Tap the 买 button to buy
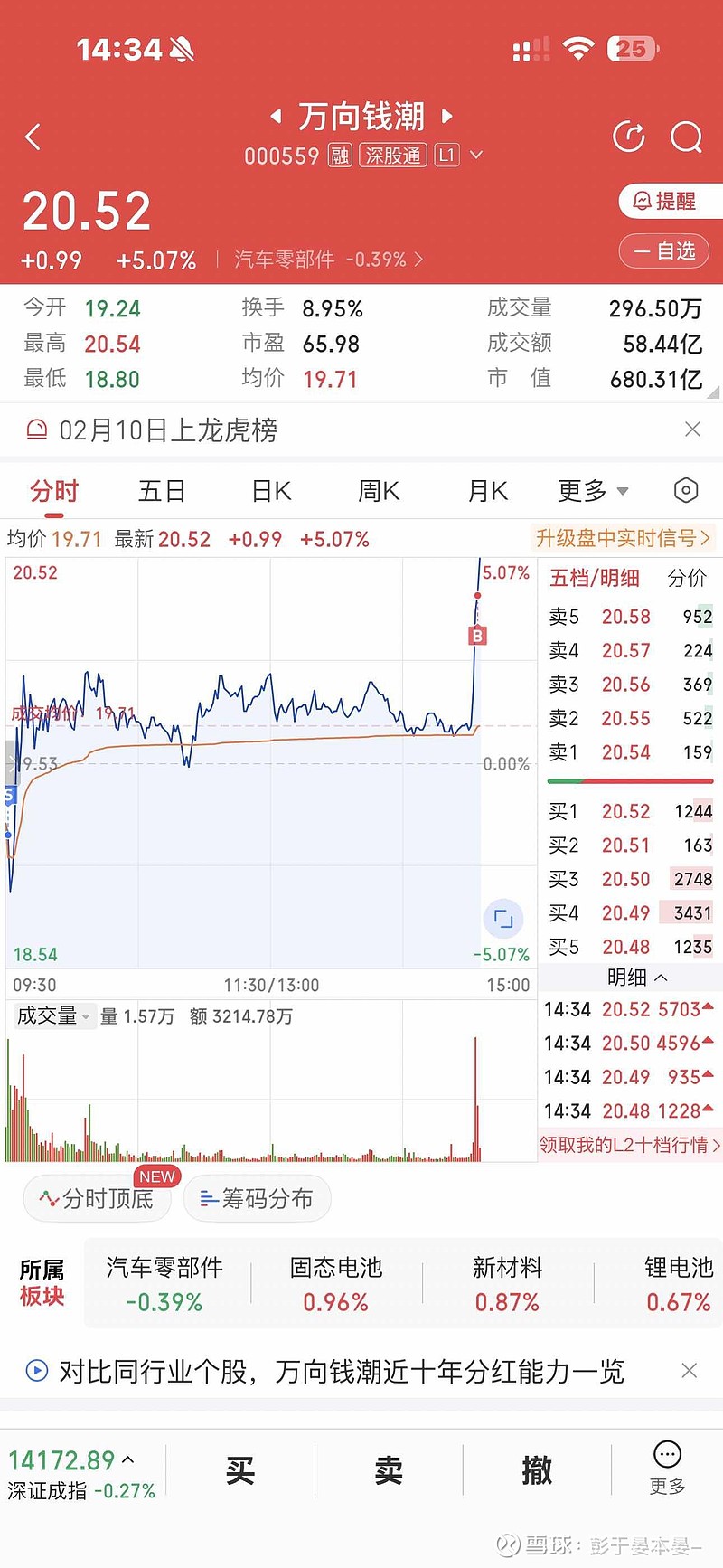Image resolution: width=723 pixels, height=1568 pixels. click(x=240, y=1471)
